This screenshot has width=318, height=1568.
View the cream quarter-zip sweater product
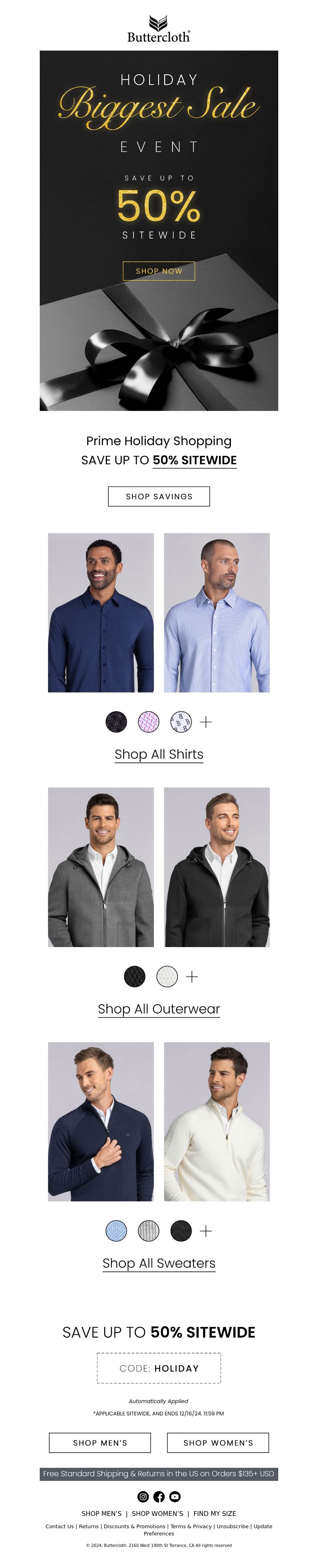217,1121
